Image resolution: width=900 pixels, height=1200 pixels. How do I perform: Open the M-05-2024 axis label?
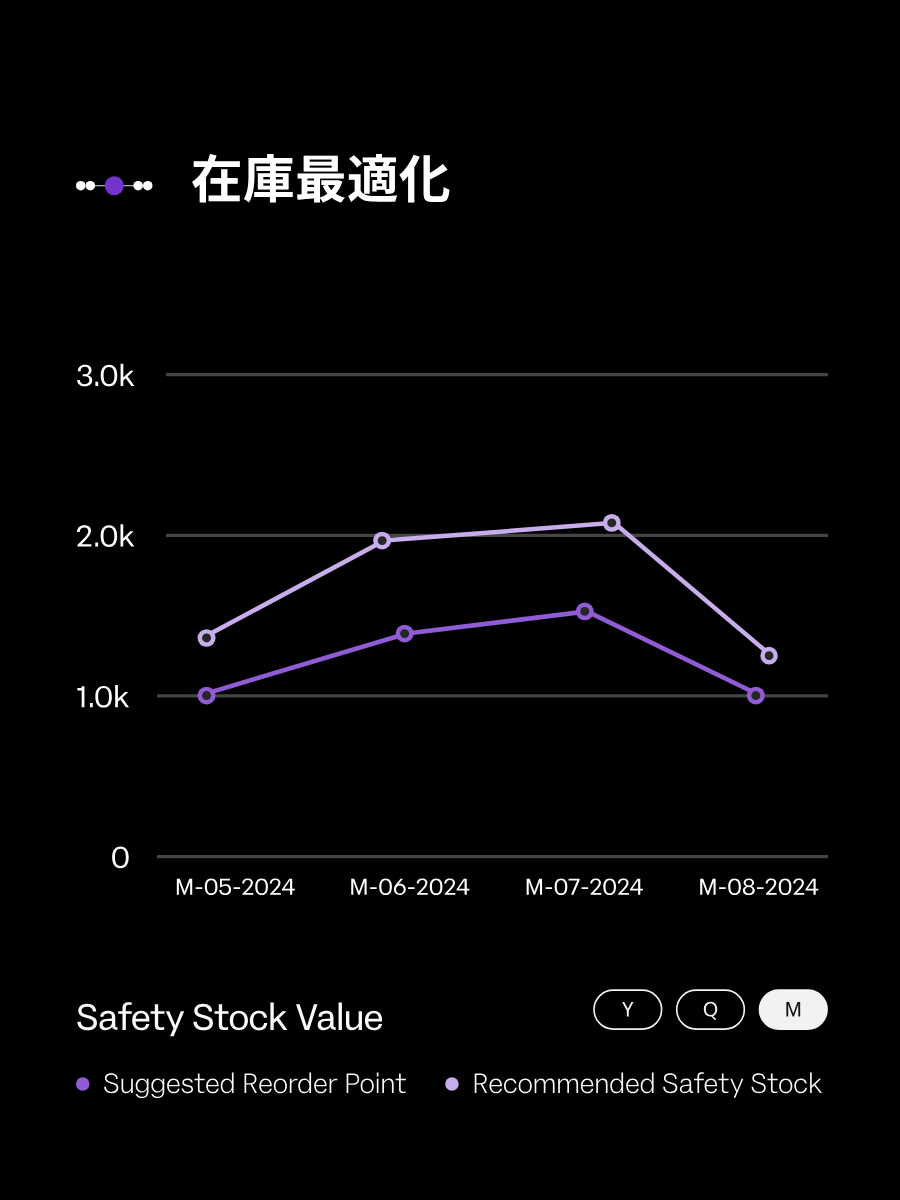[x=234, y=886]
